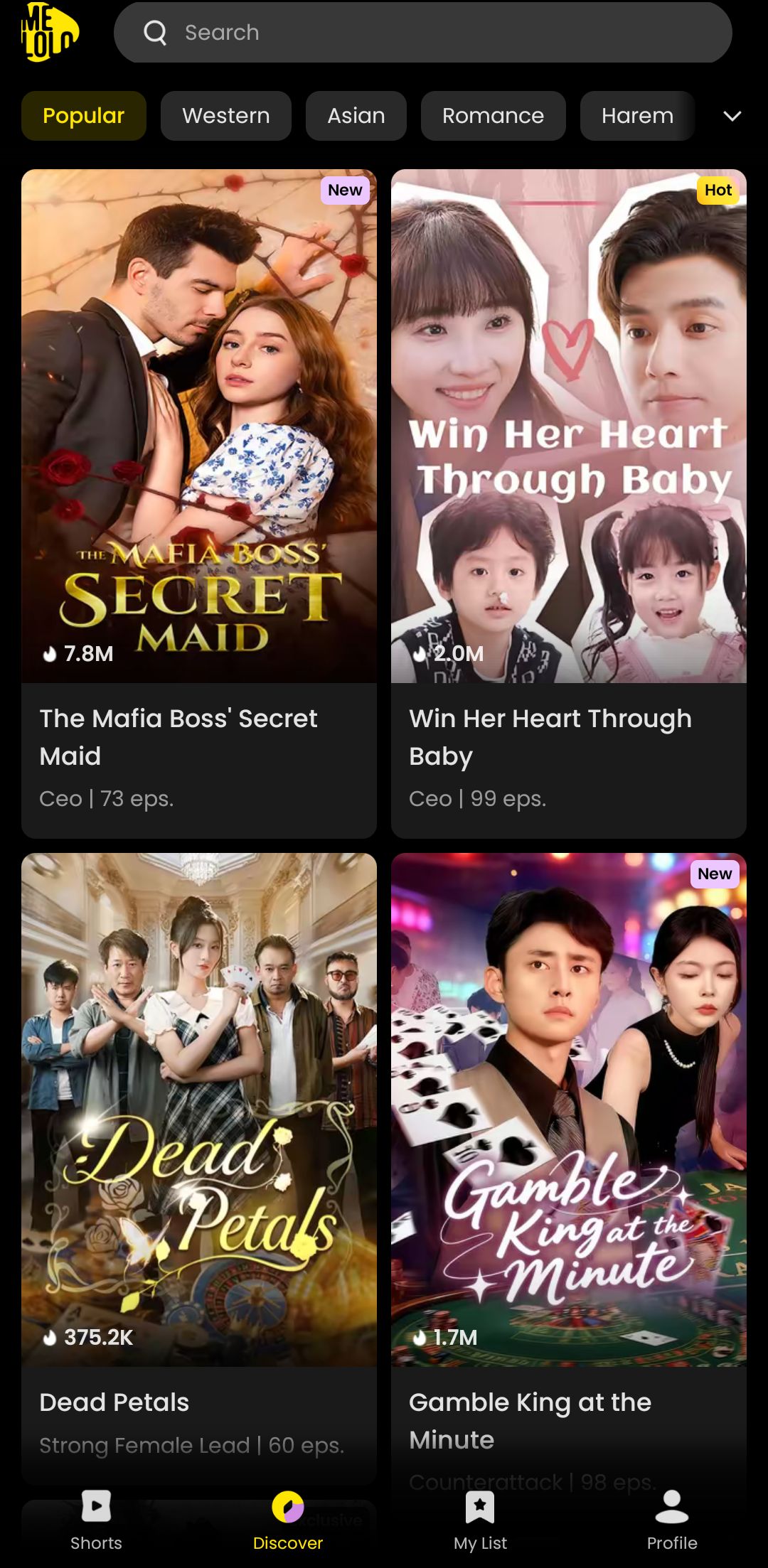
Task: Open Gamble King at the Minute
Action: pos(569,1109)
